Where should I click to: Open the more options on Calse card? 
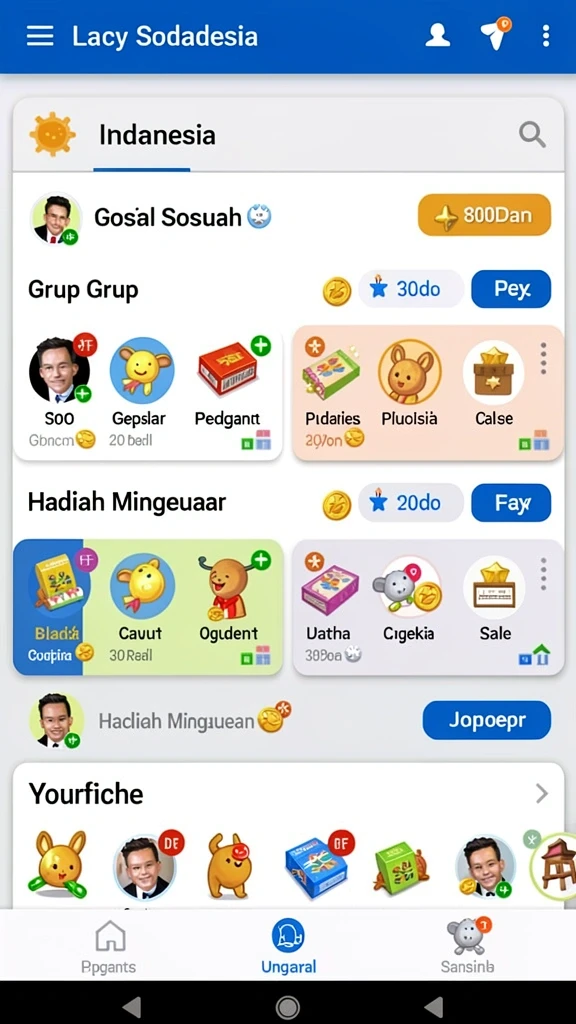[543, 359]
